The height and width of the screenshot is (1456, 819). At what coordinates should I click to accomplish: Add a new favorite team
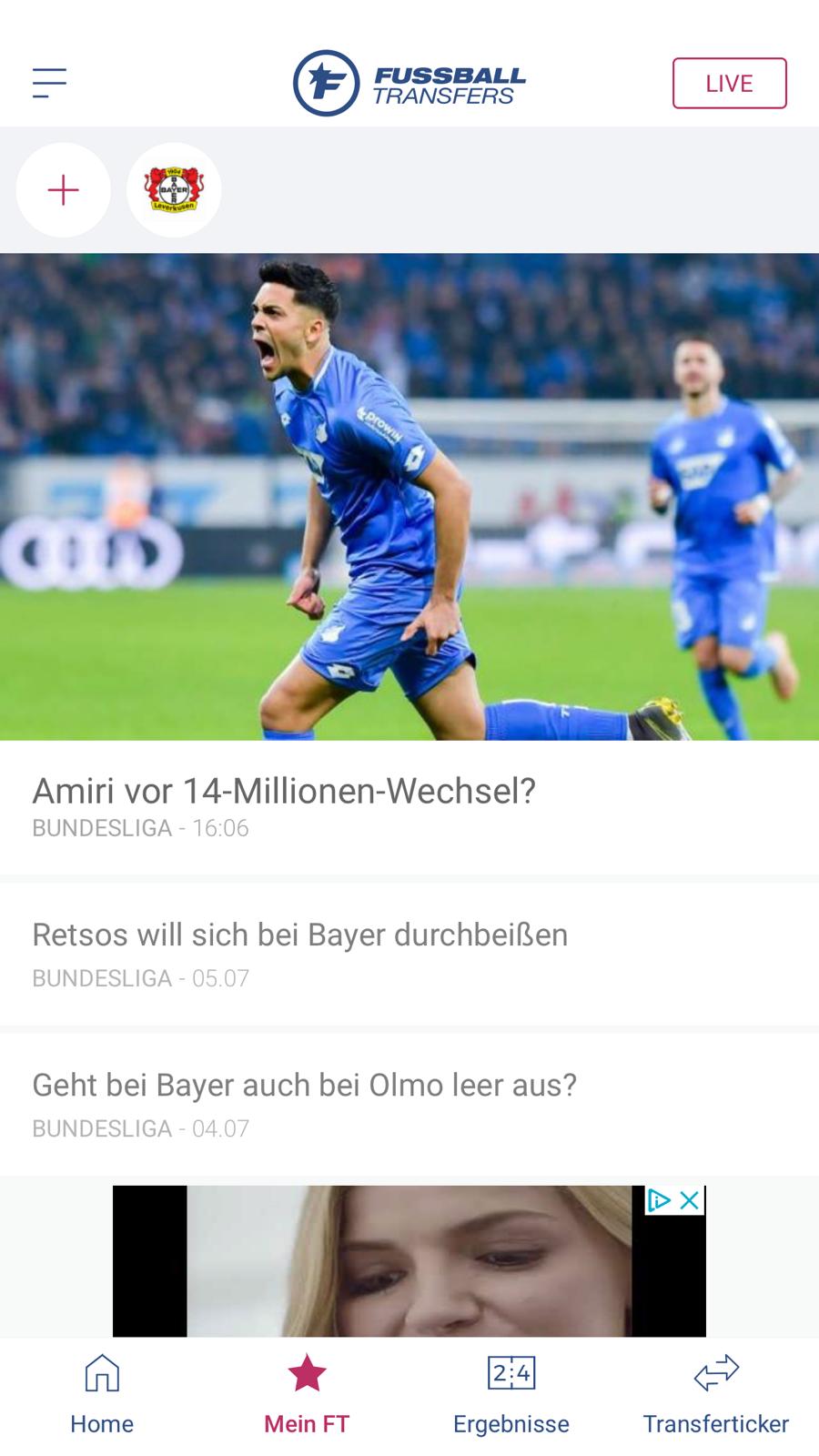tap(63, 190)
